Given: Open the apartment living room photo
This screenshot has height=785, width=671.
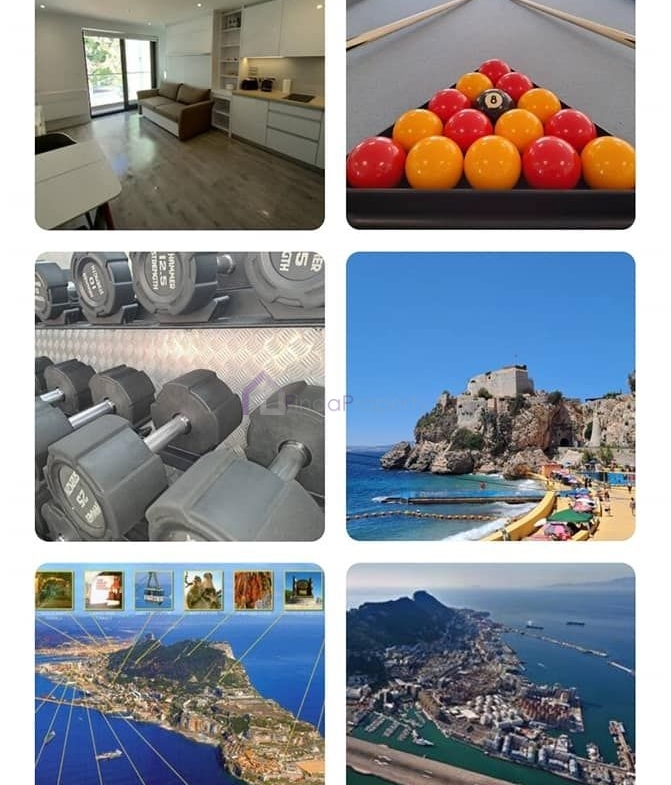Looking at the screenshot, I should coord(179,114).
